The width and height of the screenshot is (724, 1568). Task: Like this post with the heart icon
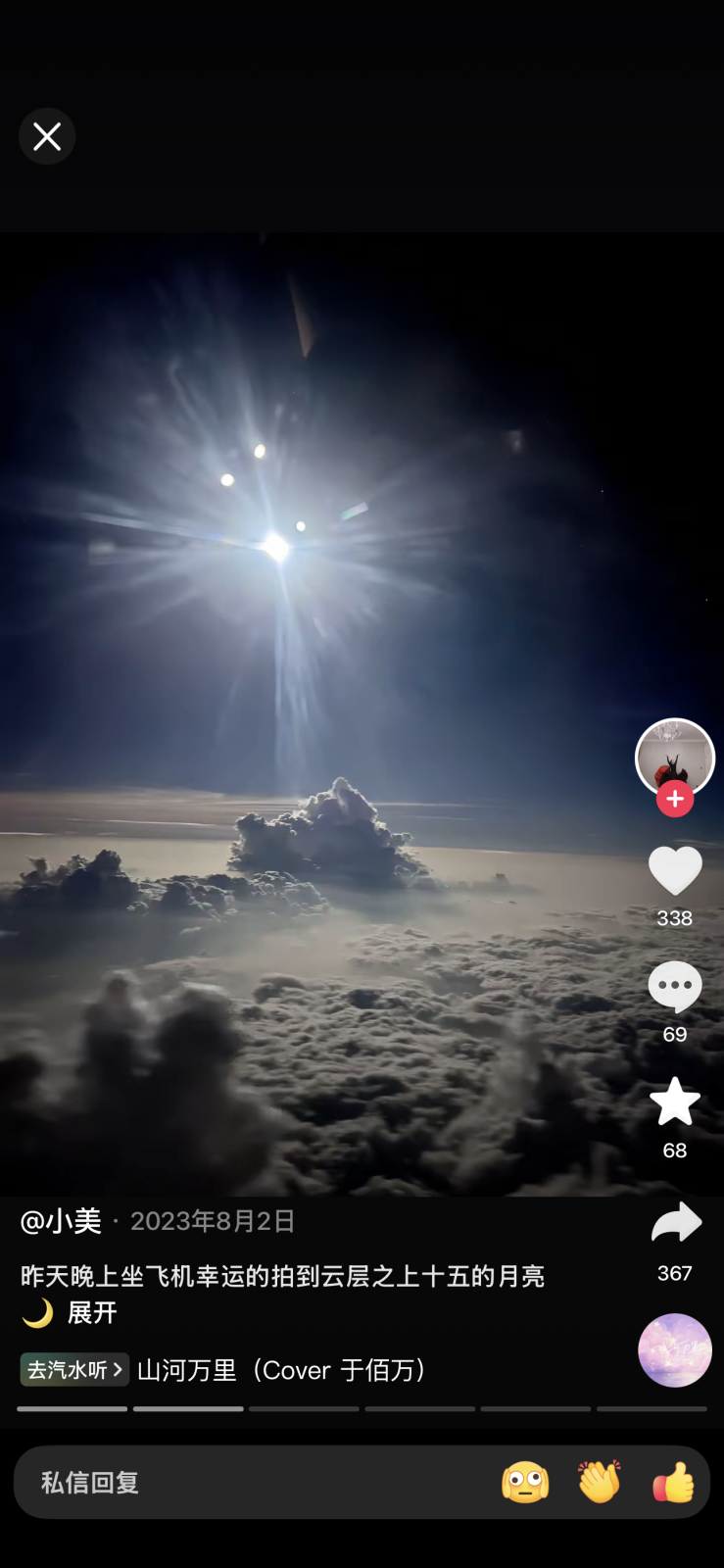point(674,871)
